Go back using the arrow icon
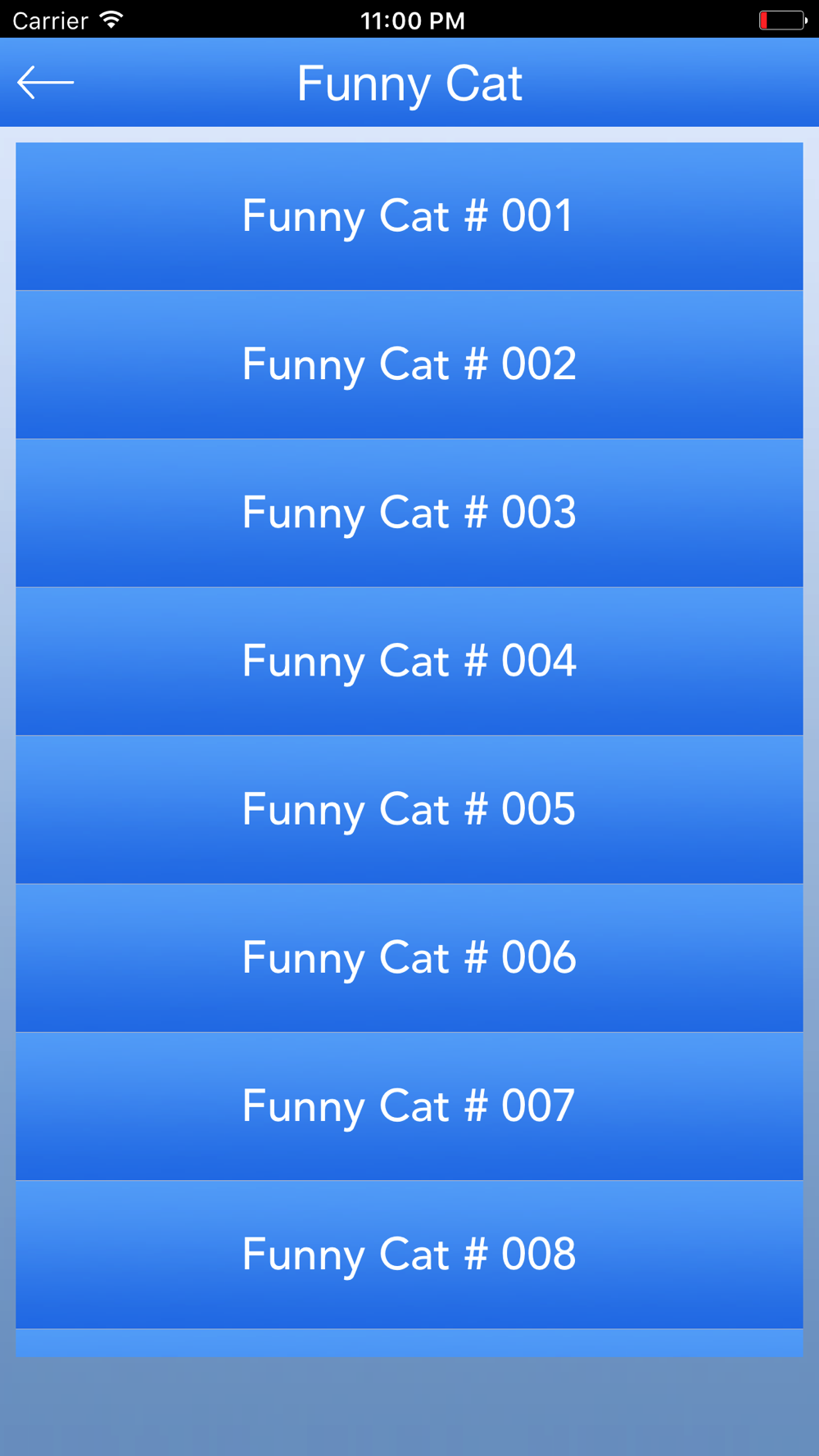 [x=46, y=83]
